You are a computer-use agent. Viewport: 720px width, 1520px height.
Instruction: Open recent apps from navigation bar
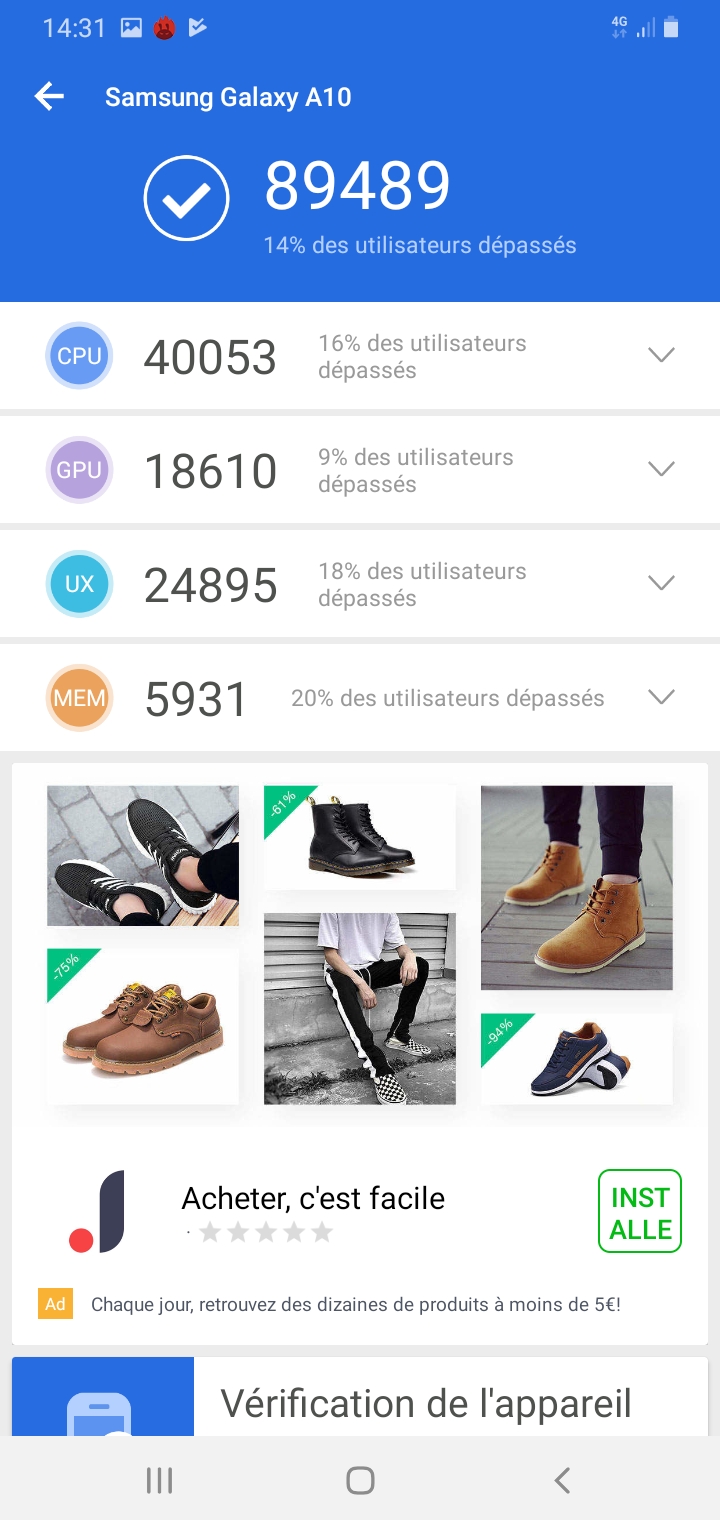click(x=159, y=1480)
